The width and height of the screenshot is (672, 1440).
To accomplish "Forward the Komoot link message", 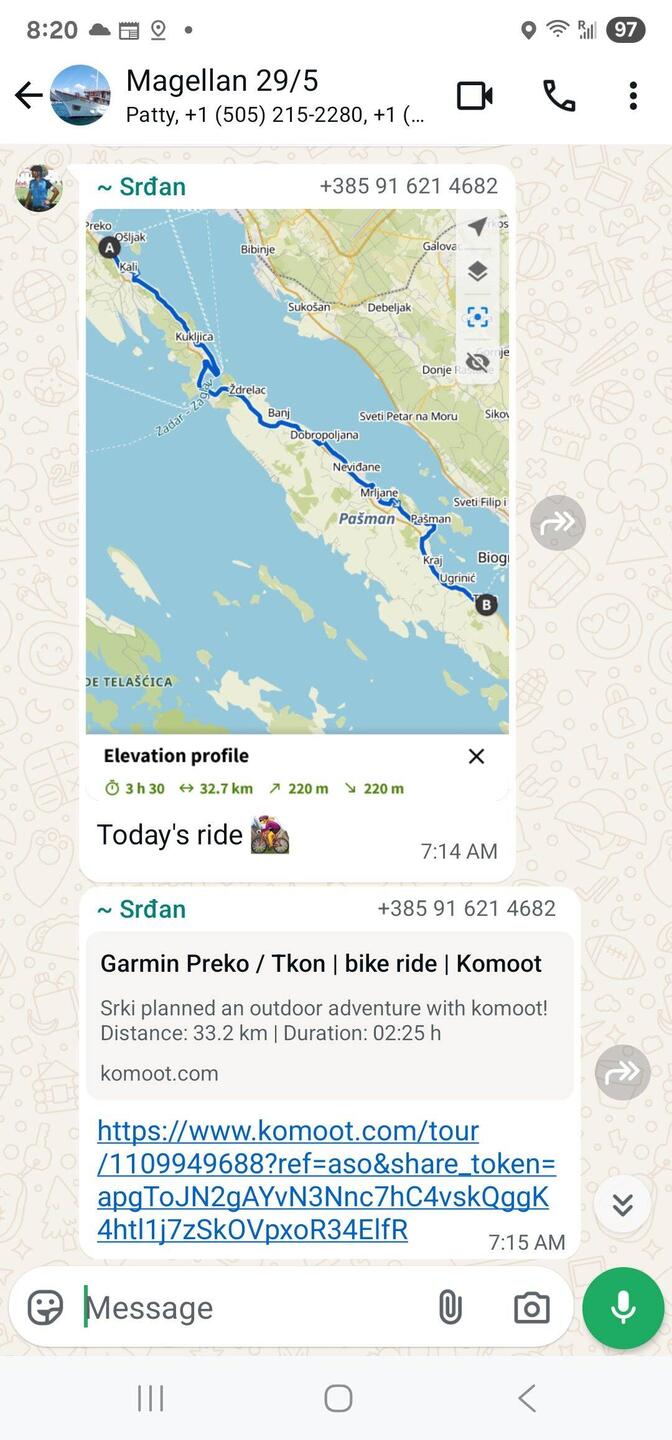I will pyautogui.click(x=622, y=1072).
